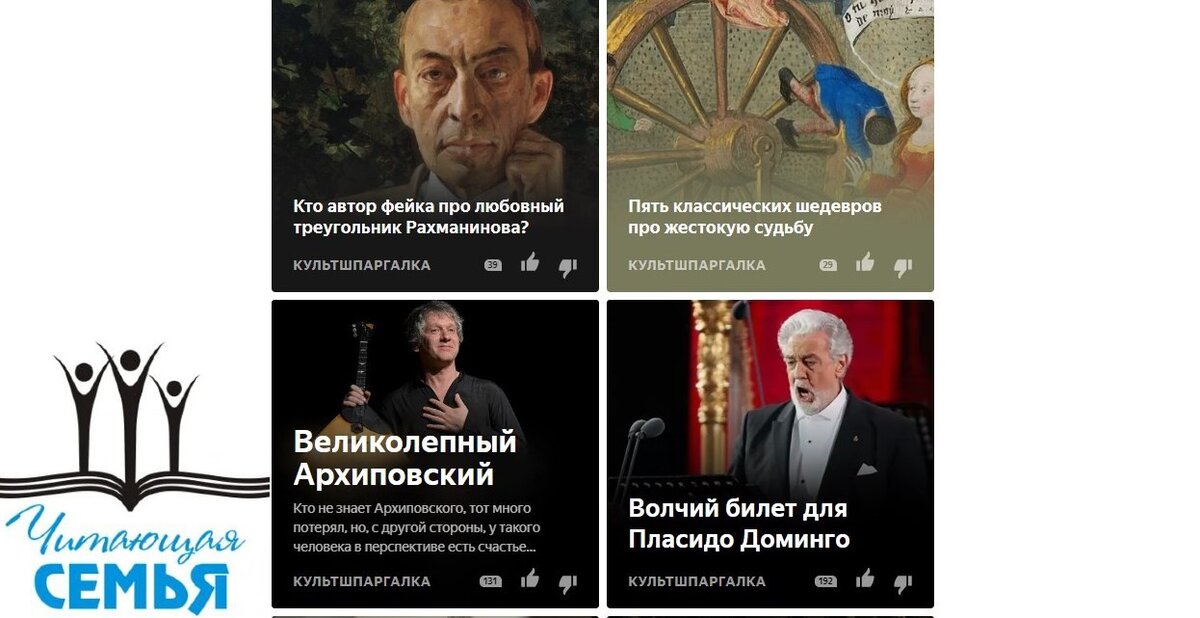The image size is (1200, 618).
Task: Dislike the Пласидо Доминго article
Action: 902,583
